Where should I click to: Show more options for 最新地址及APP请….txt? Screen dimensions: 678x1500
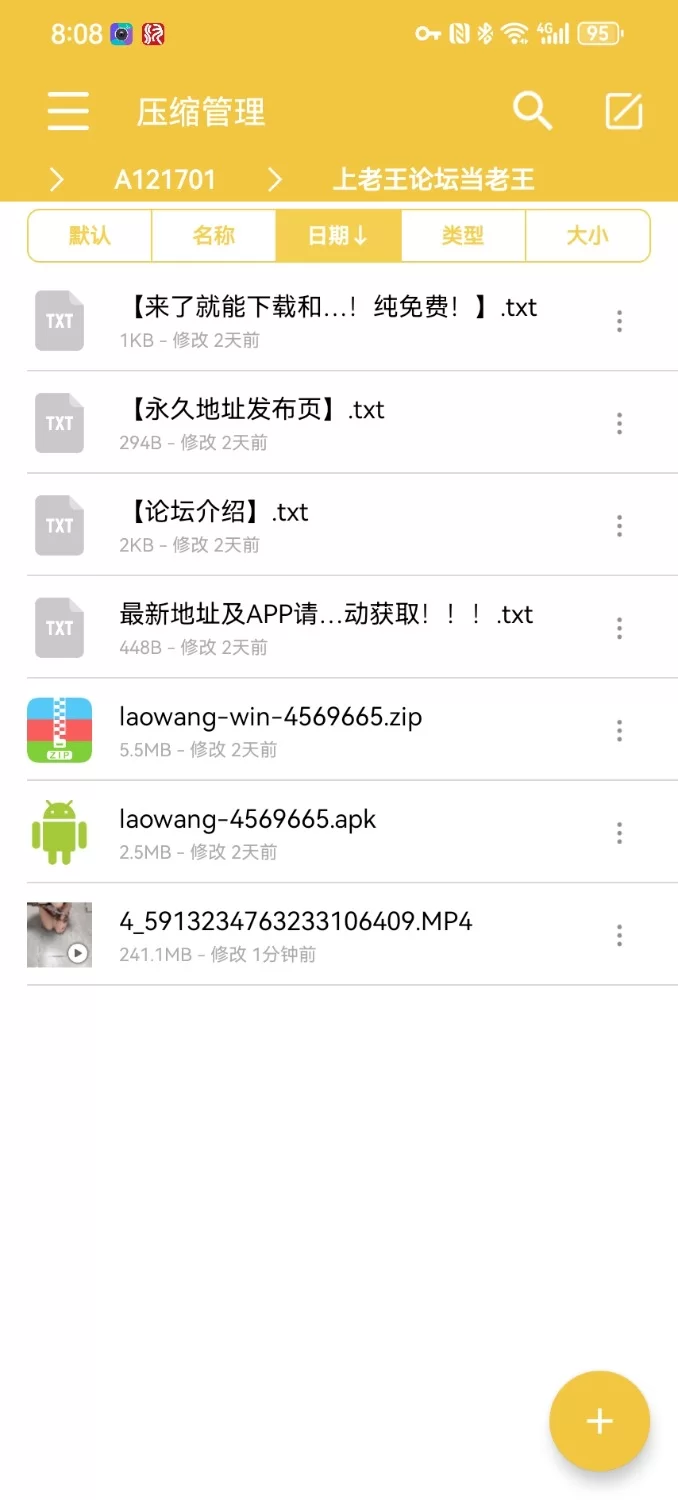[x=620, y=628]
